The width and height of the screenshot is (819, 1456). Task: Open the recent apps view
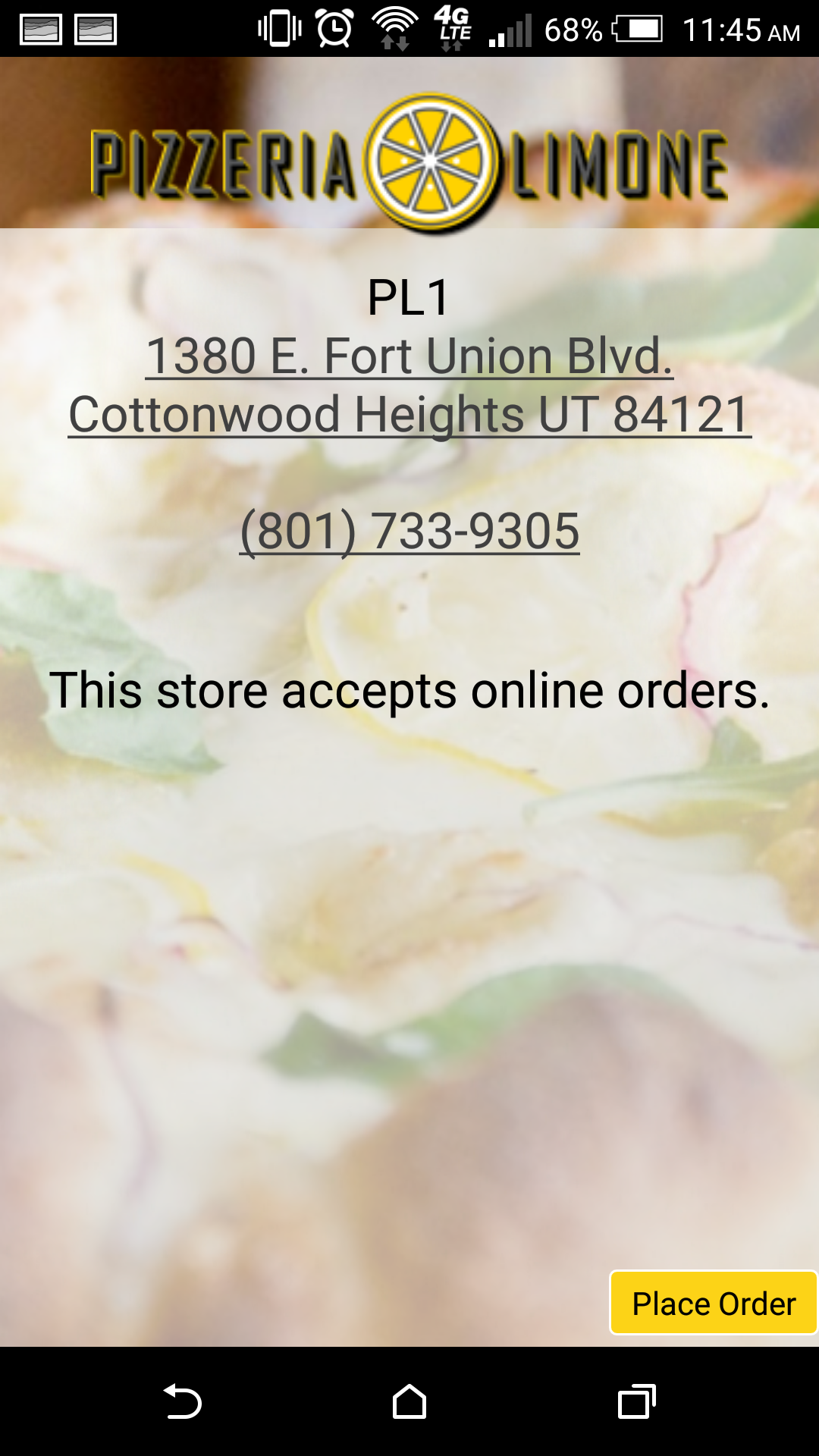(637, 1401)
